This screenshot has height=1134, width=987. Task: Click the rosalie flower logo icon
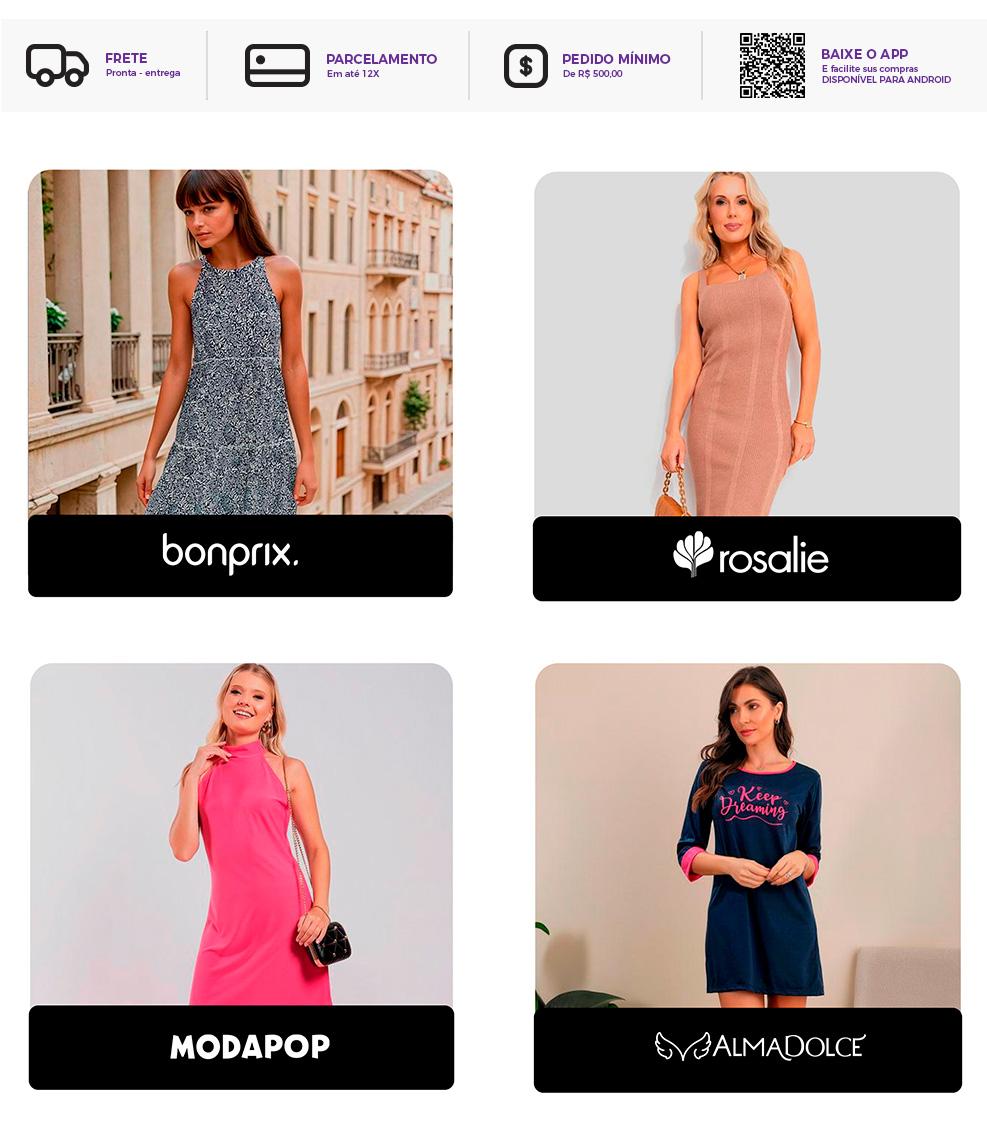coord(692,555)
